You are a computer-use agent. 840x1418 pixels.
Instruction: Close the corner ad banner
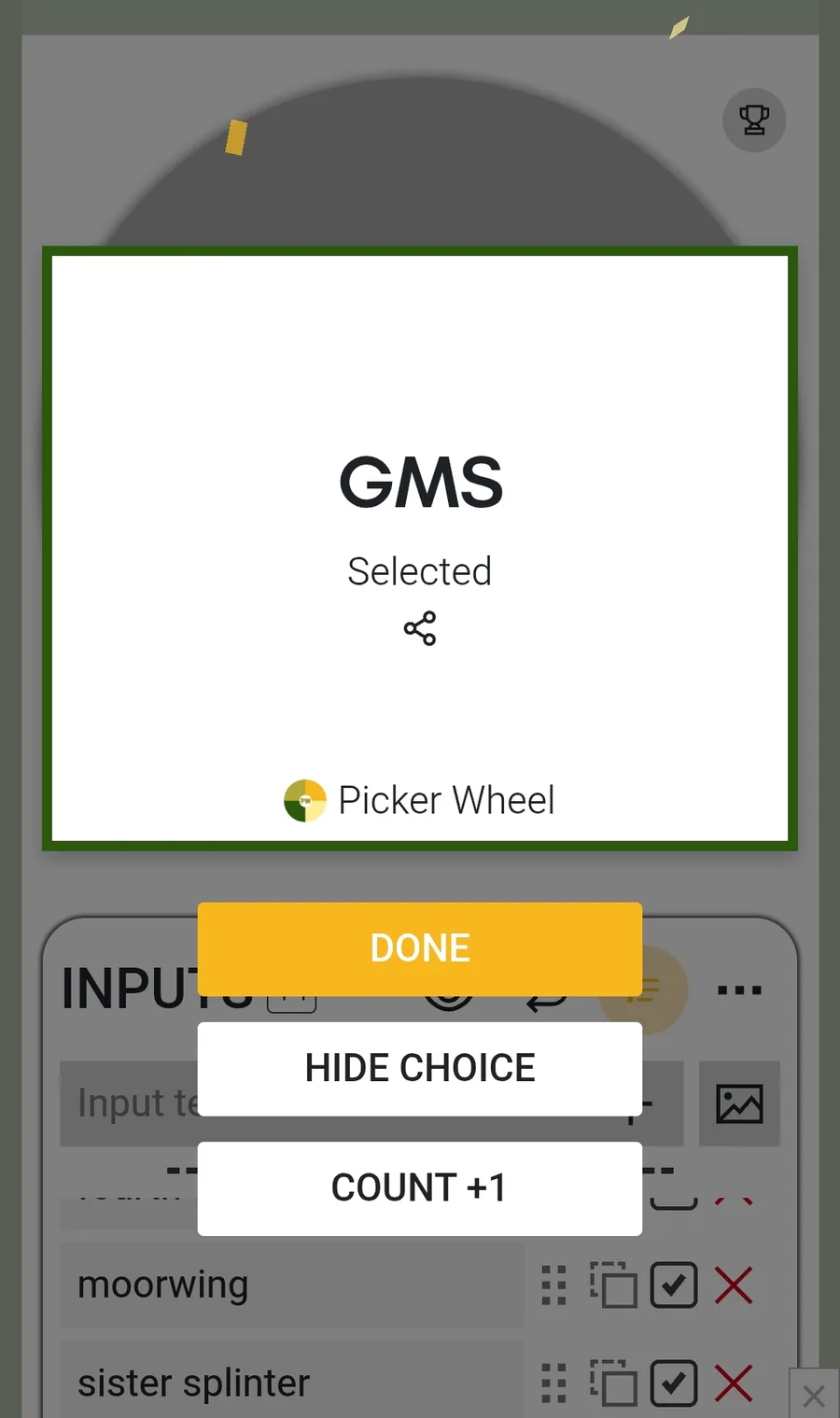(x=814, y=1395)
